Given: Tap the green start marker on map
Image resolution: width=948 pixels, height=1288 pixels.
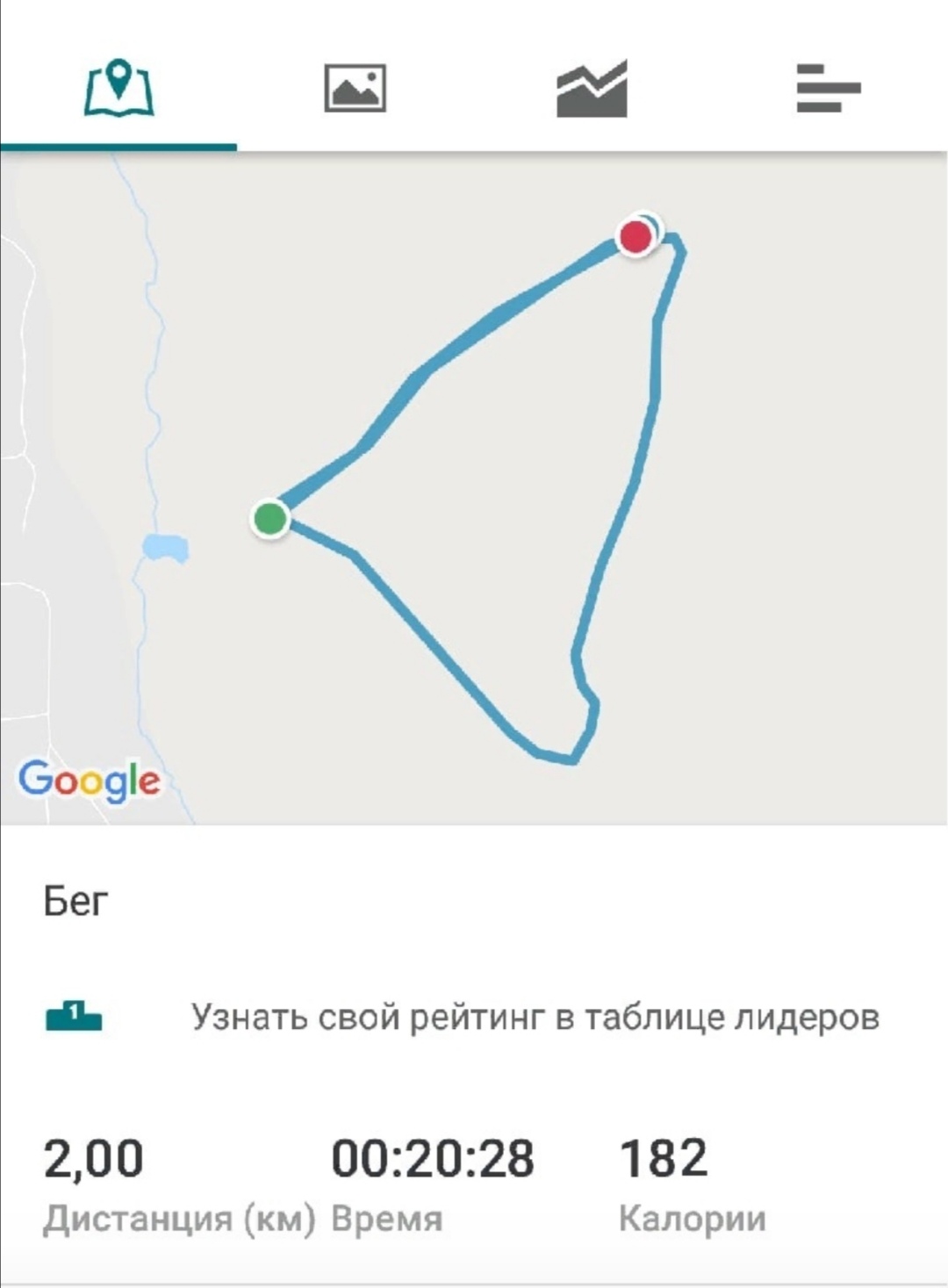Looking at the screenshot, I should click(270, 518).
